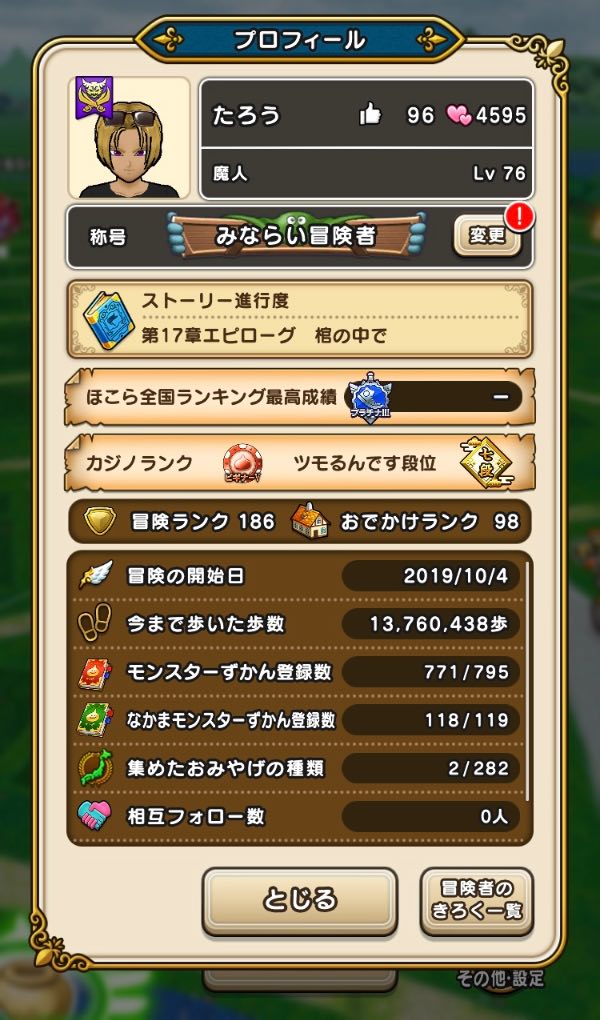Tap the 変更 button to change title
600x1020 pixels.
coord(488,237)
